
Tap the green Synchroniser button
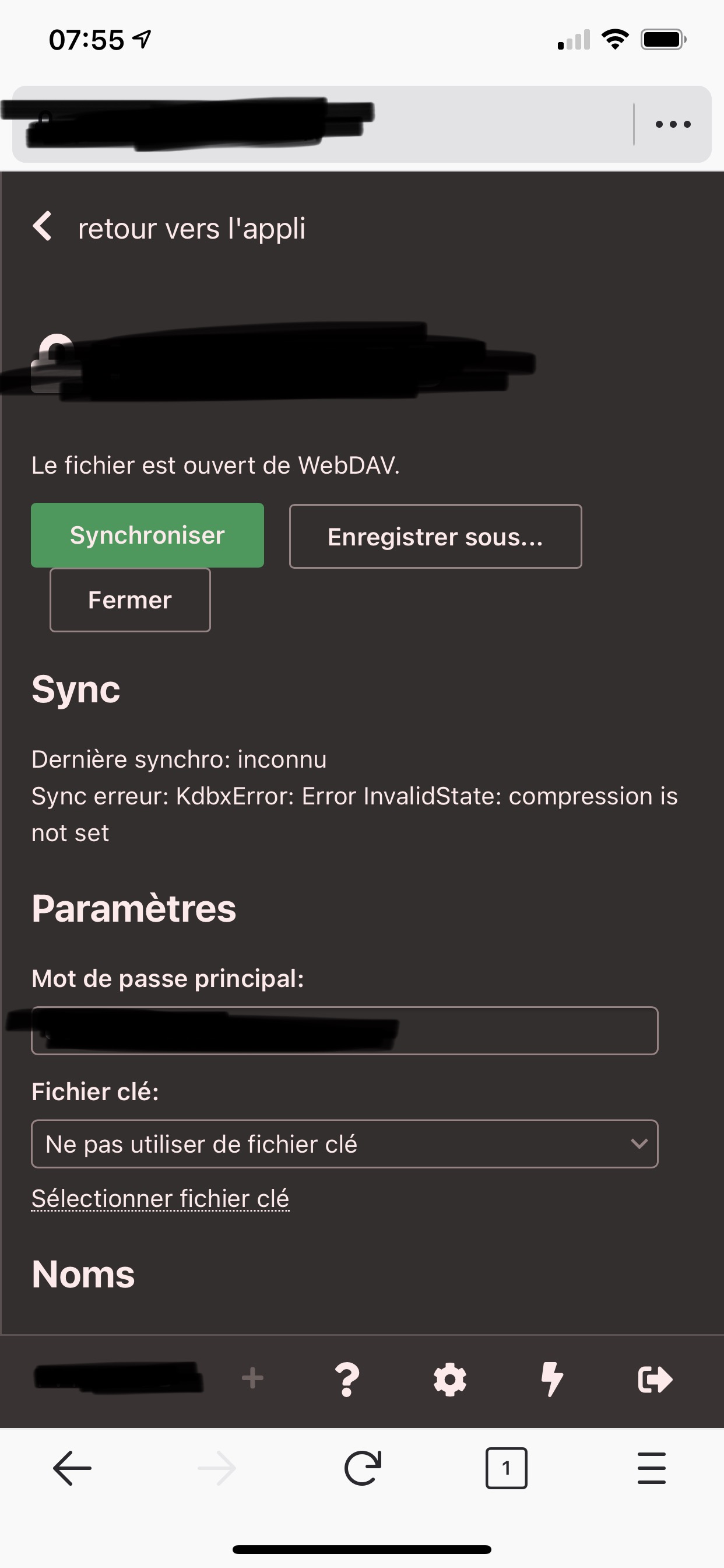coord(147,535)
